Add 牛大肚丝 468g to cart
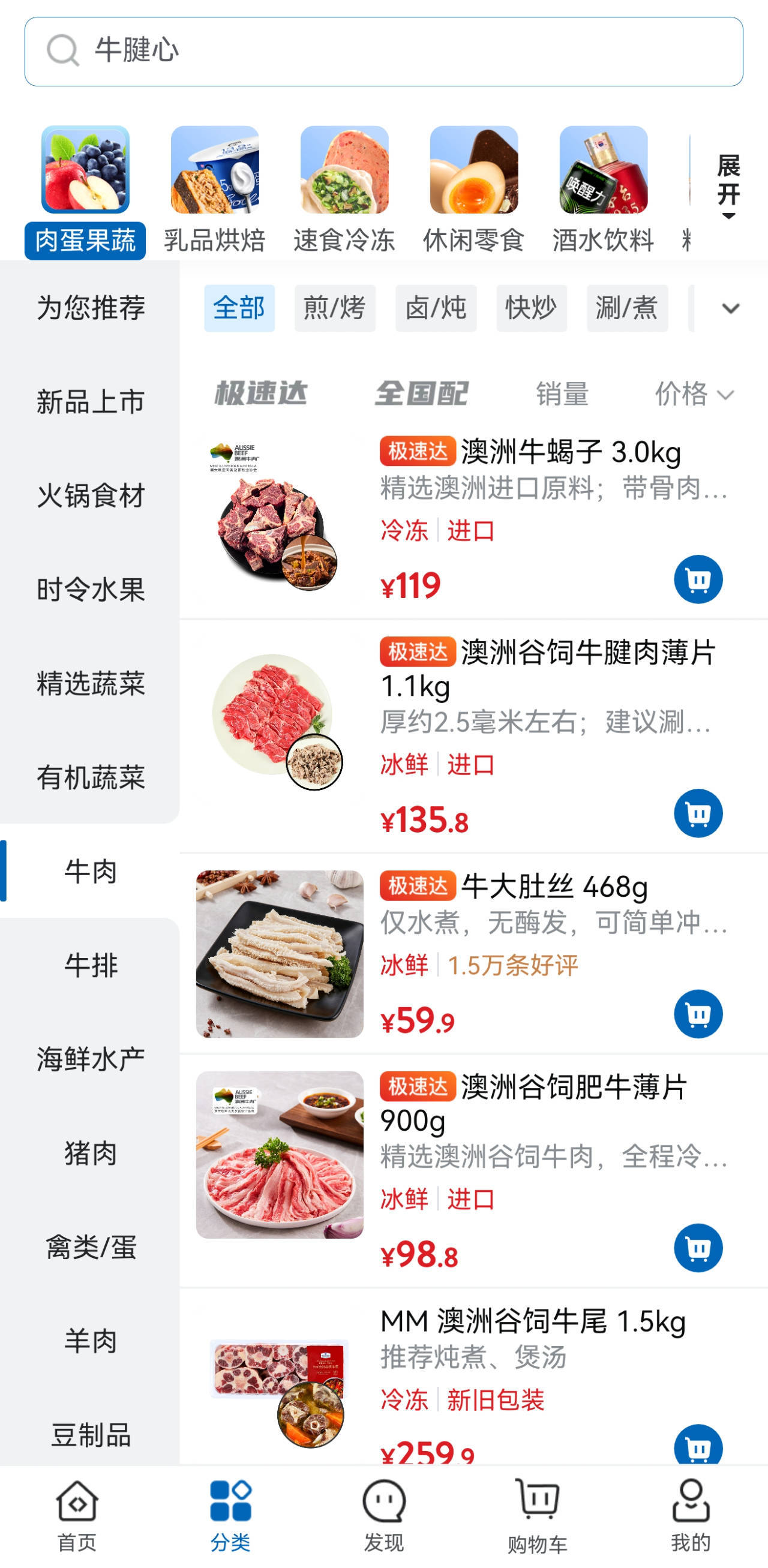The image size is (768, 1568). point(697,1014)
